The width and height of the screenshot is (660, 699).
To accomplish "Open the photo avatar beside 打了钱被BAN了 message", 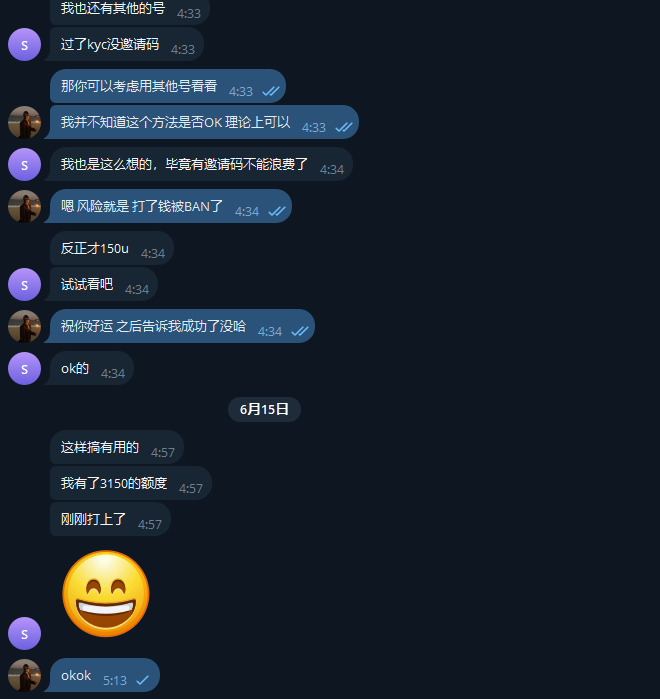I will [x=24, y=207].
